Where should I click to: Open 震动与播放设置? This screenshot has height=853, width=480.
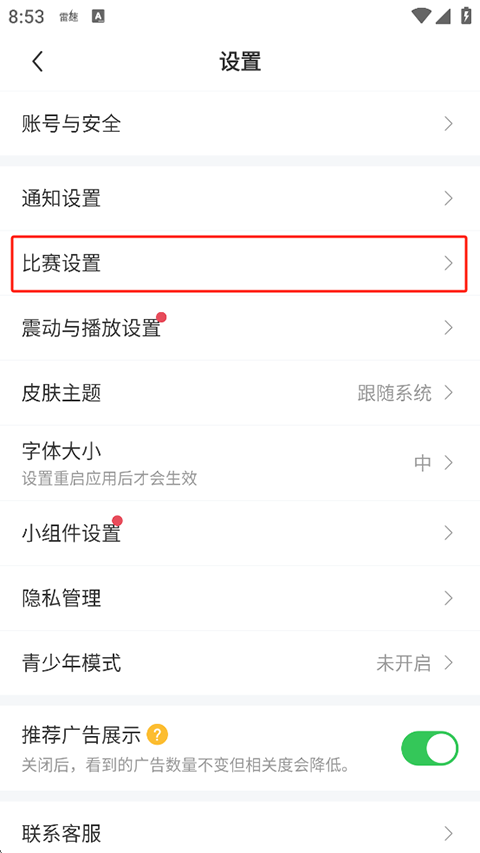pyautogui.click(x=240, y=328)
